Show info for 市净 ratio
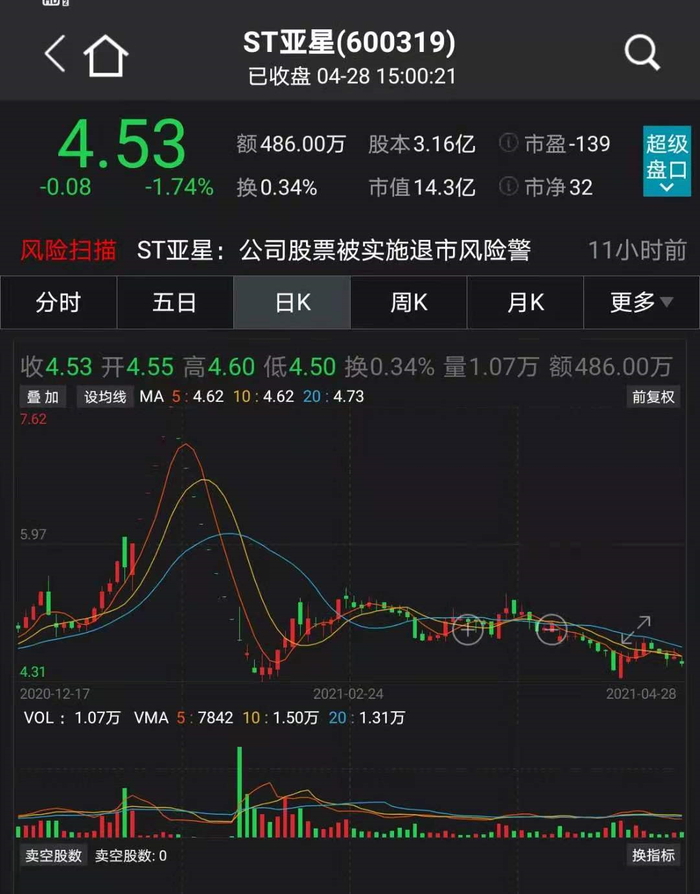Viewport: 700px width, 894px height. pos(508,187)
